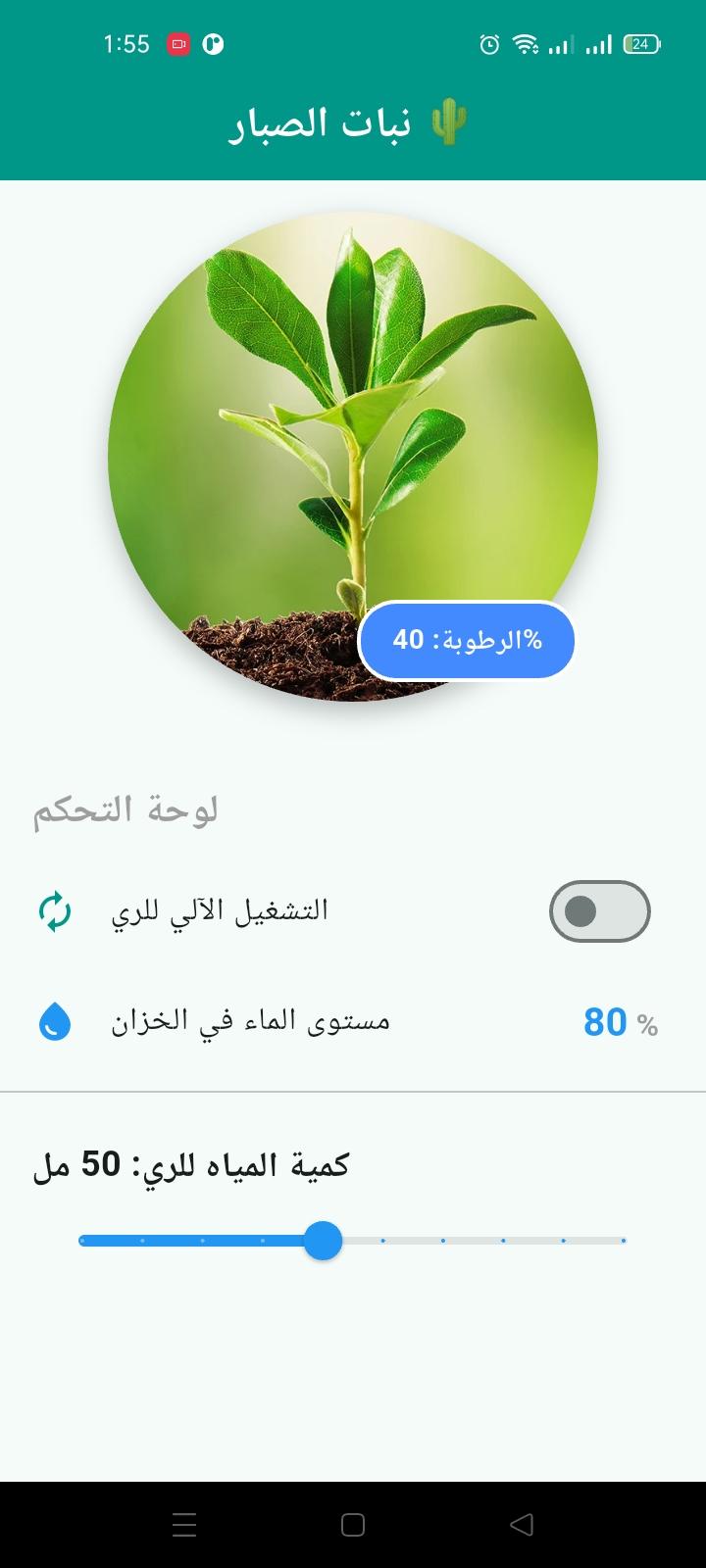Move the water amount slider thumb
Image resolution: width=706 pixels, height=1568 pixels.
(324, 1242)
